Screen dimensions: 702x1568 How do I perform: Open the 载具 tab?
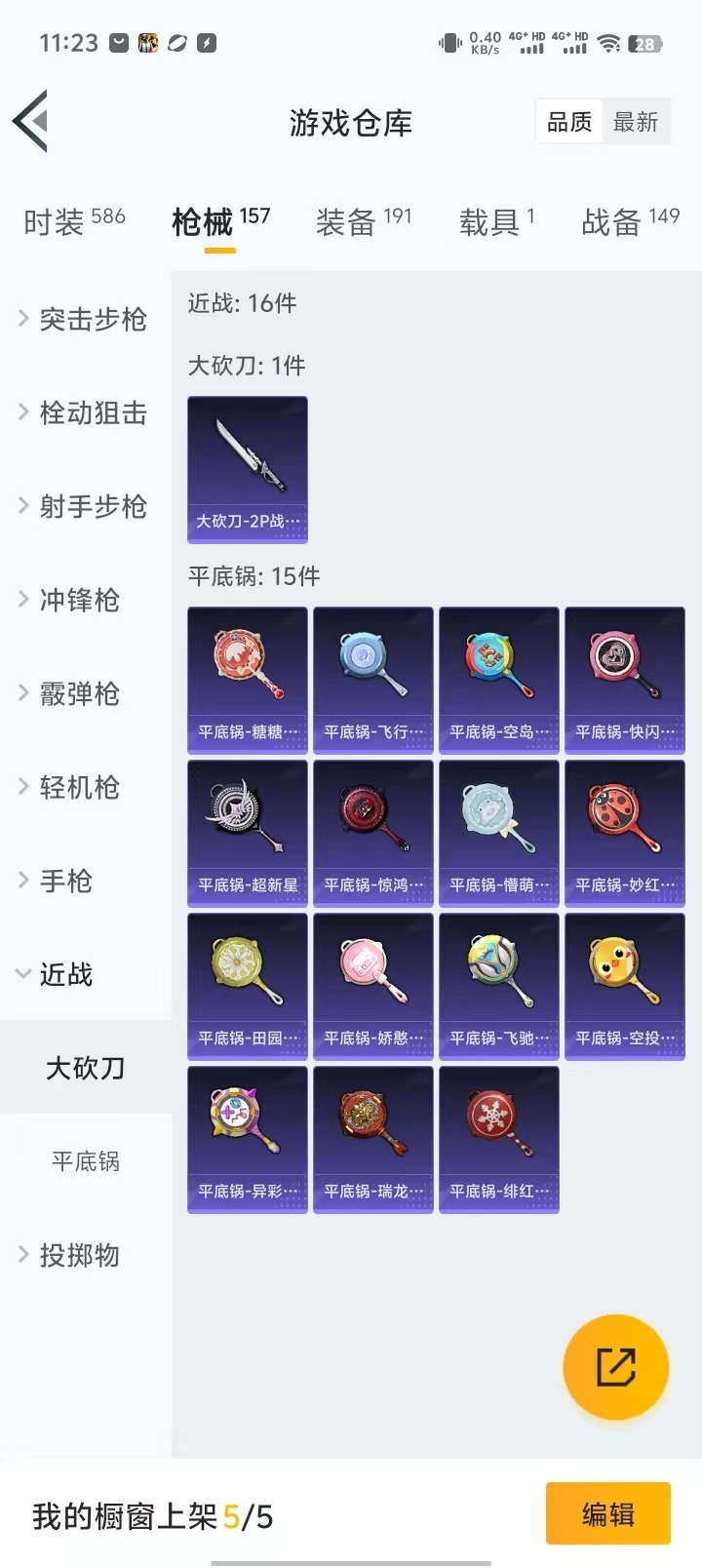click(496, 221)
